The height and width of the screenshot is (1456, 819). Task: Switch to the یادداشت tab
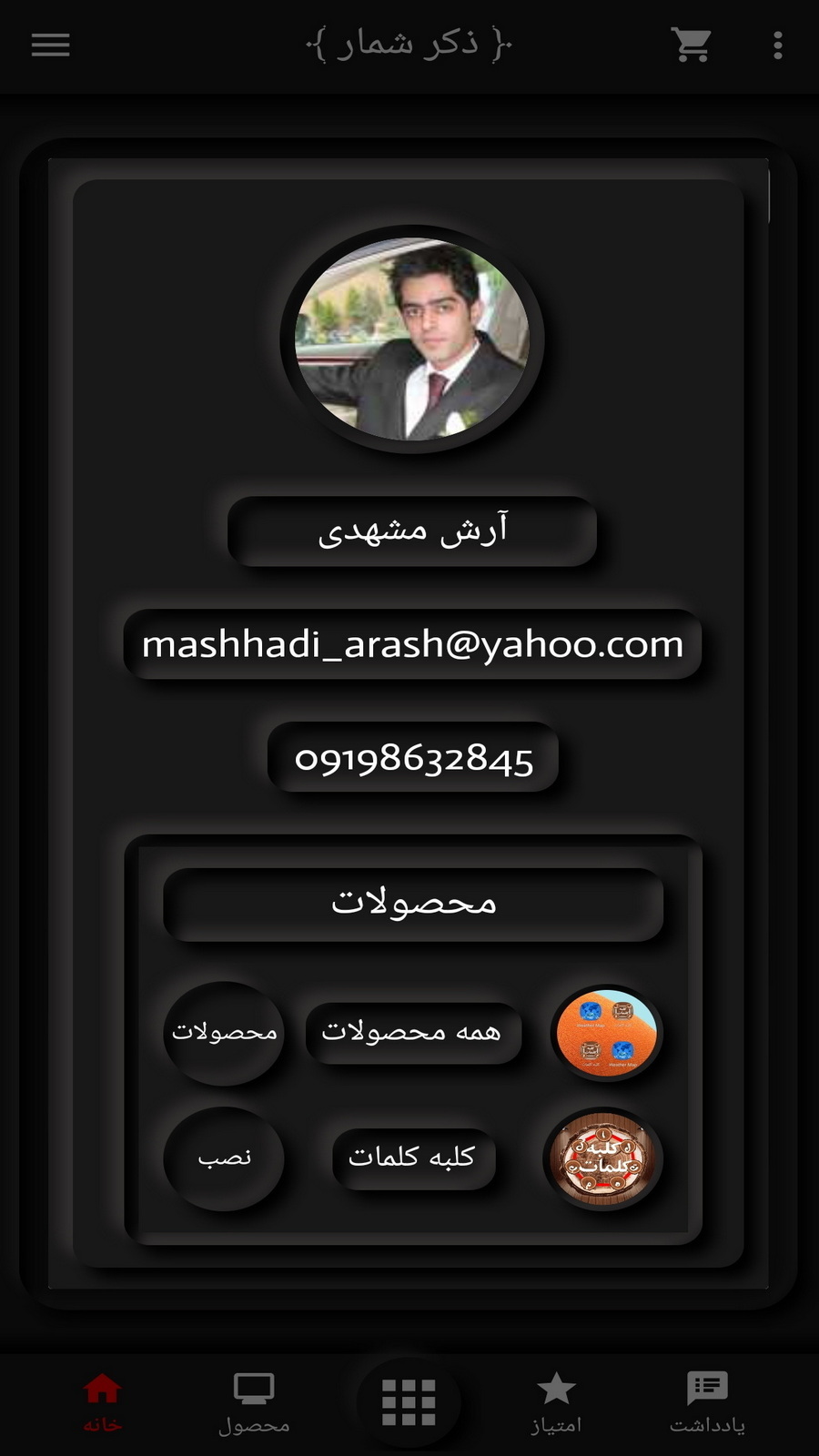(707, 1402)
